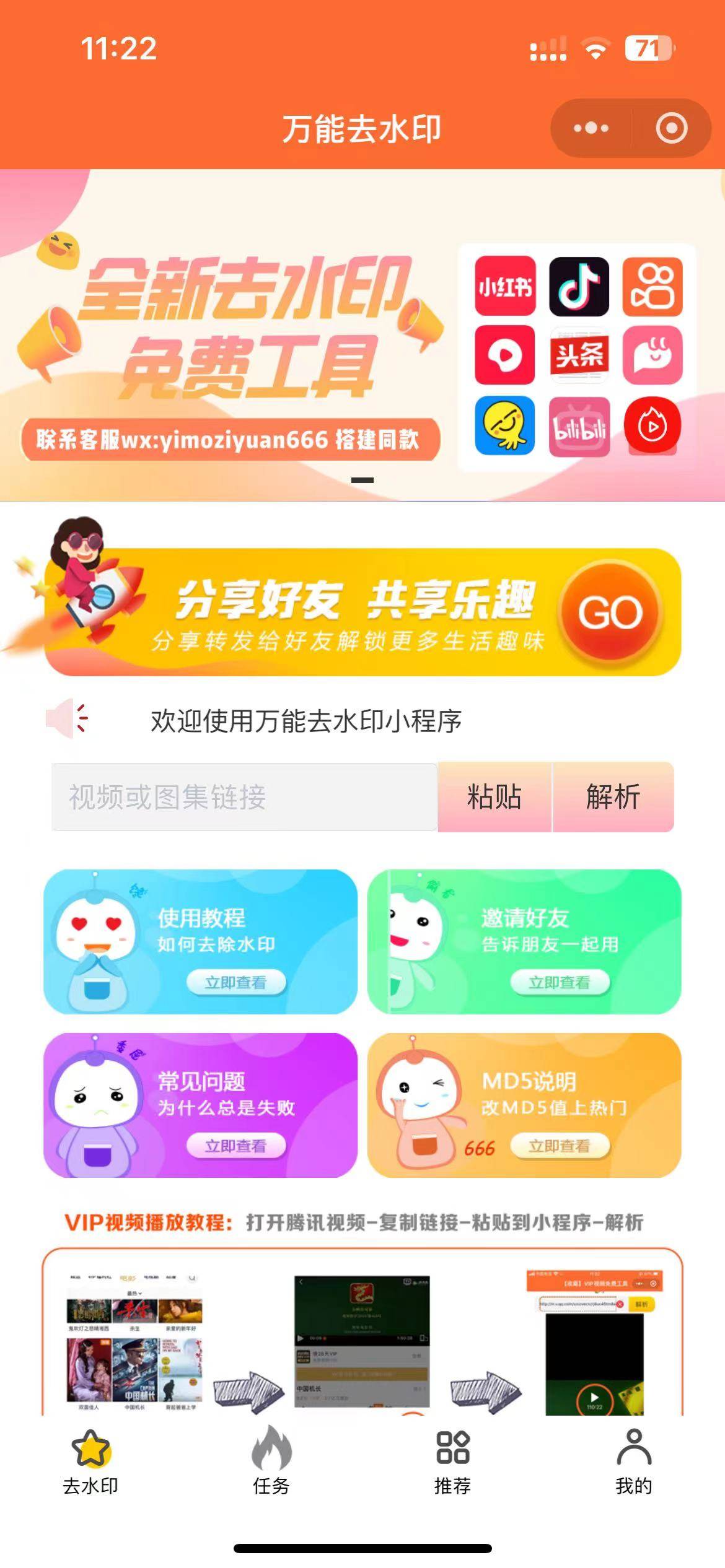Focus the 视频或图集链接 input field
The image size is (725, 1568).
point(245,797)
